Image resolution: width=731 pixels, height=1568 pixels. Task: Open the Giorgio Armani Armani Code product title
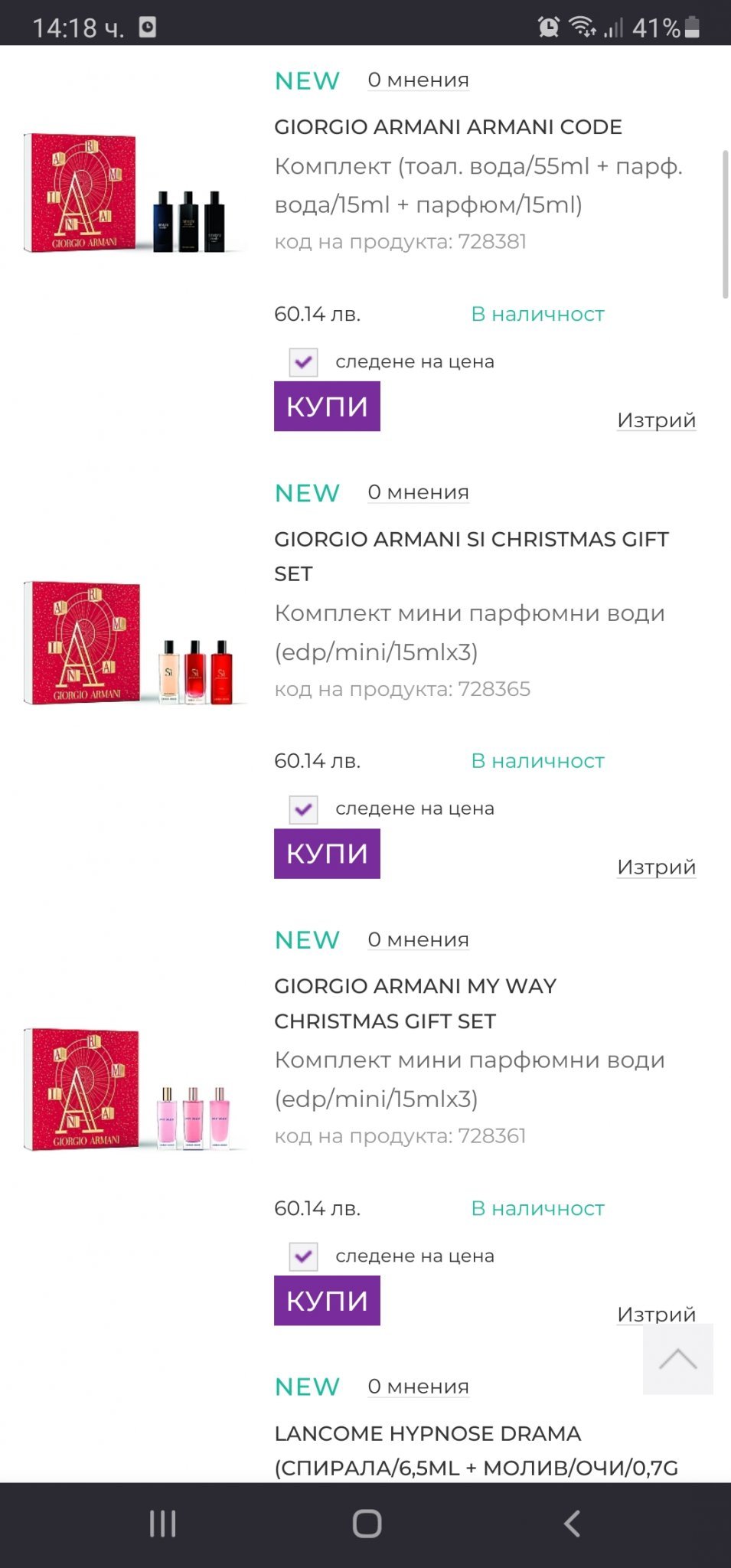tap(448, 127)
